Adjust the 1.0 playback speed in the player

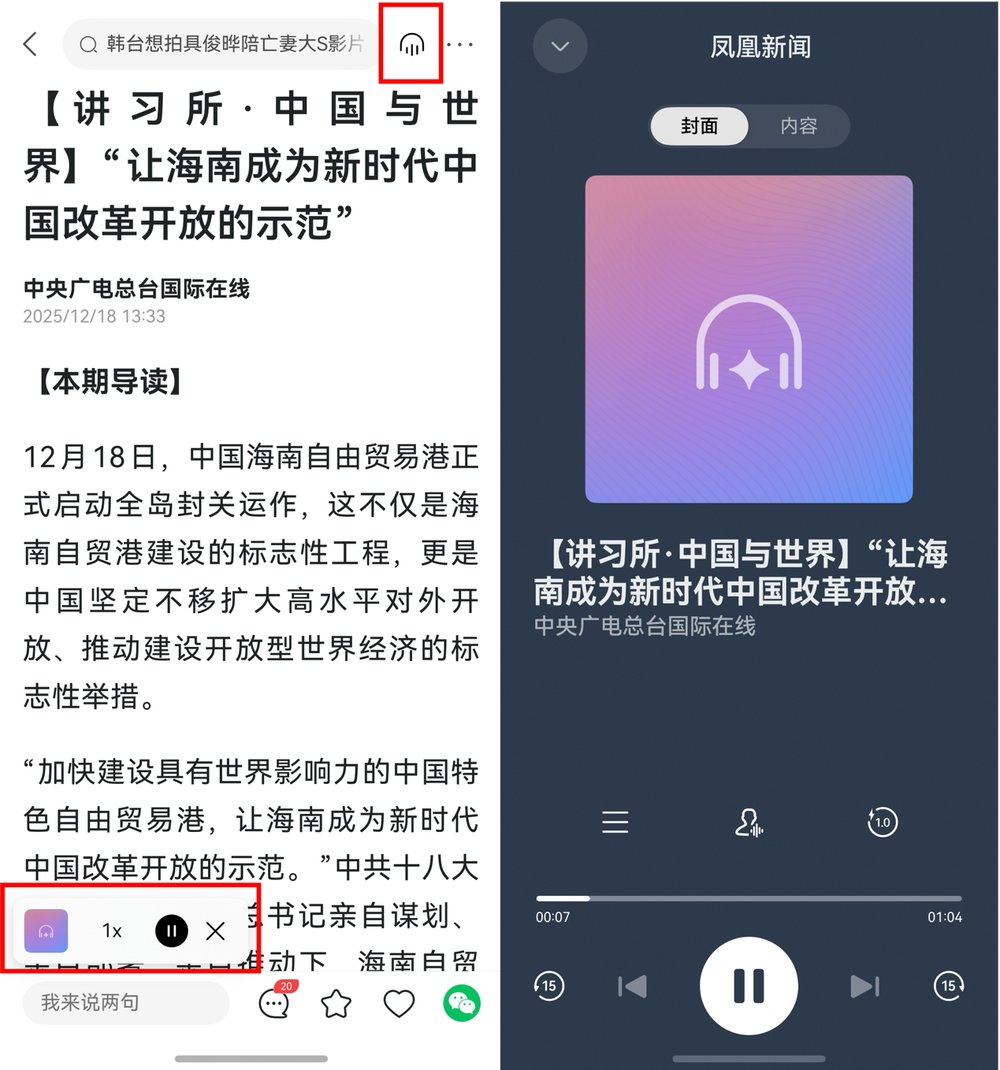882,823
